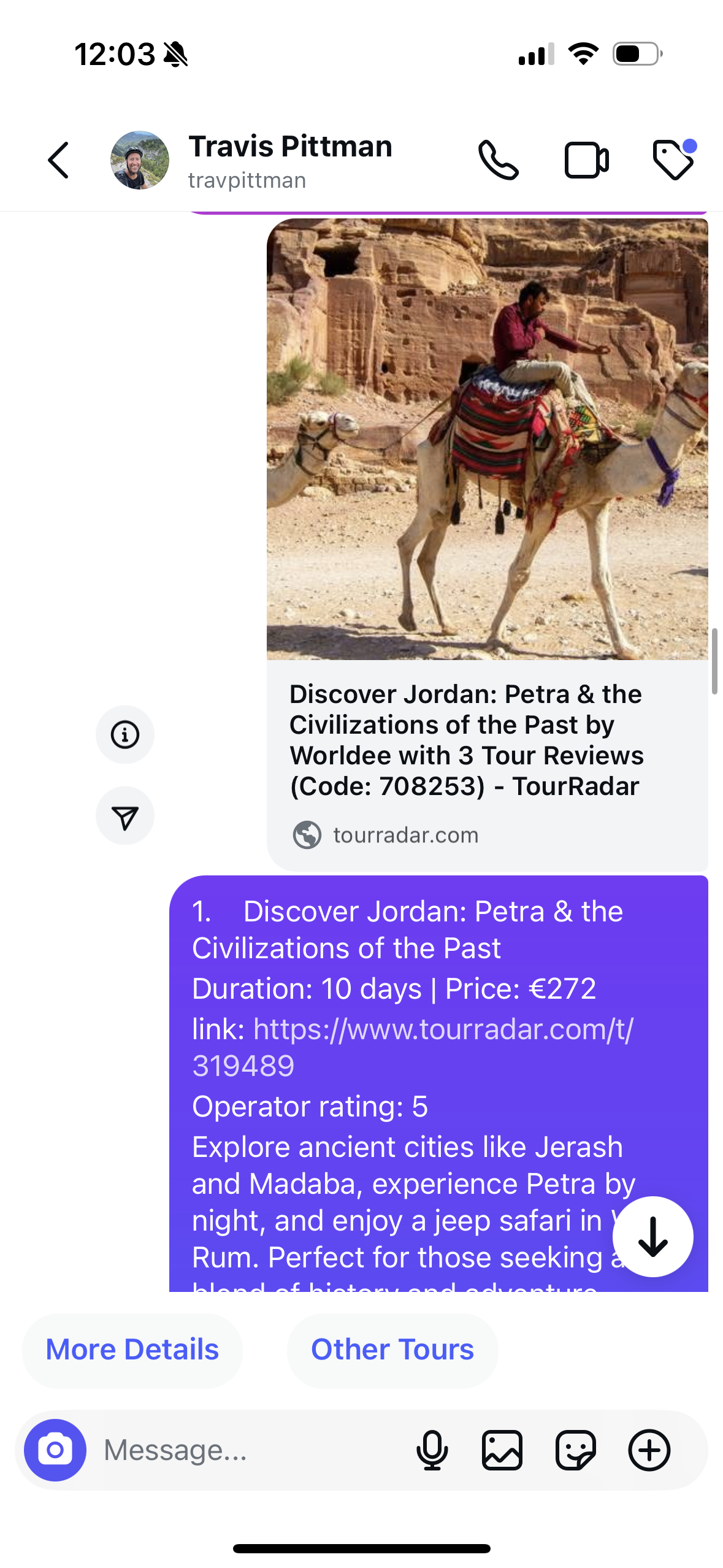This screenshot has height=1568, width=723.
Task: Open the tag label icon
Action: pos(673,161)
